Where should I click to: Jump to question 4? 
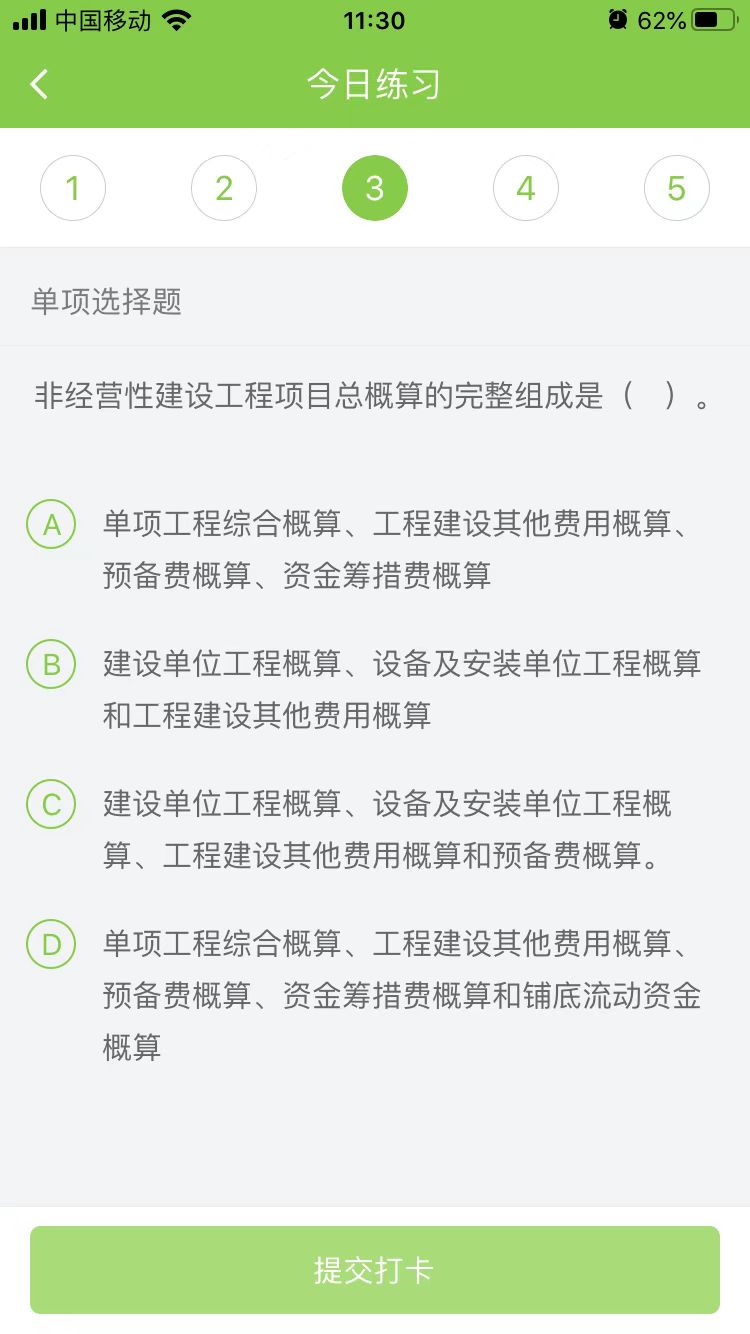[x=526, y=188]
